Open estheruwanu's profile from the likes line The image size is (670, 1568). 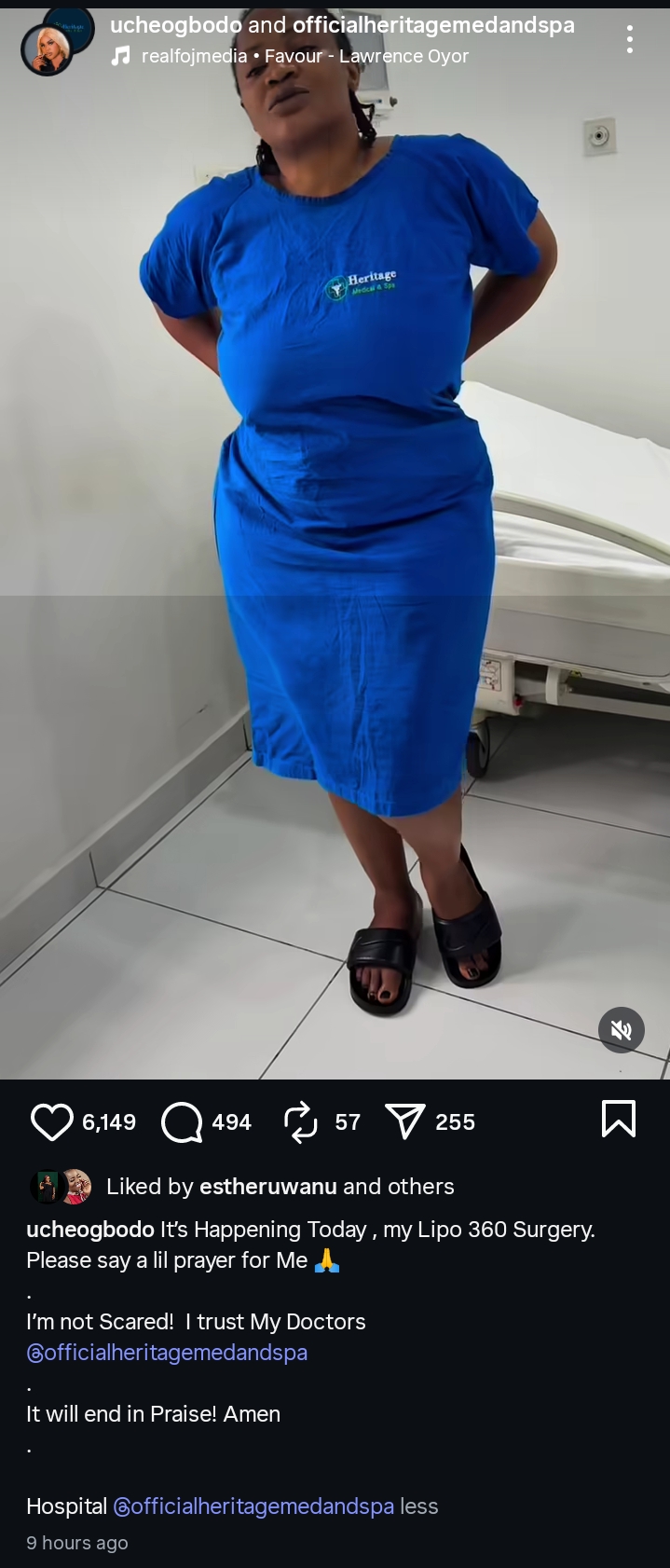[x=268, y=1187]
